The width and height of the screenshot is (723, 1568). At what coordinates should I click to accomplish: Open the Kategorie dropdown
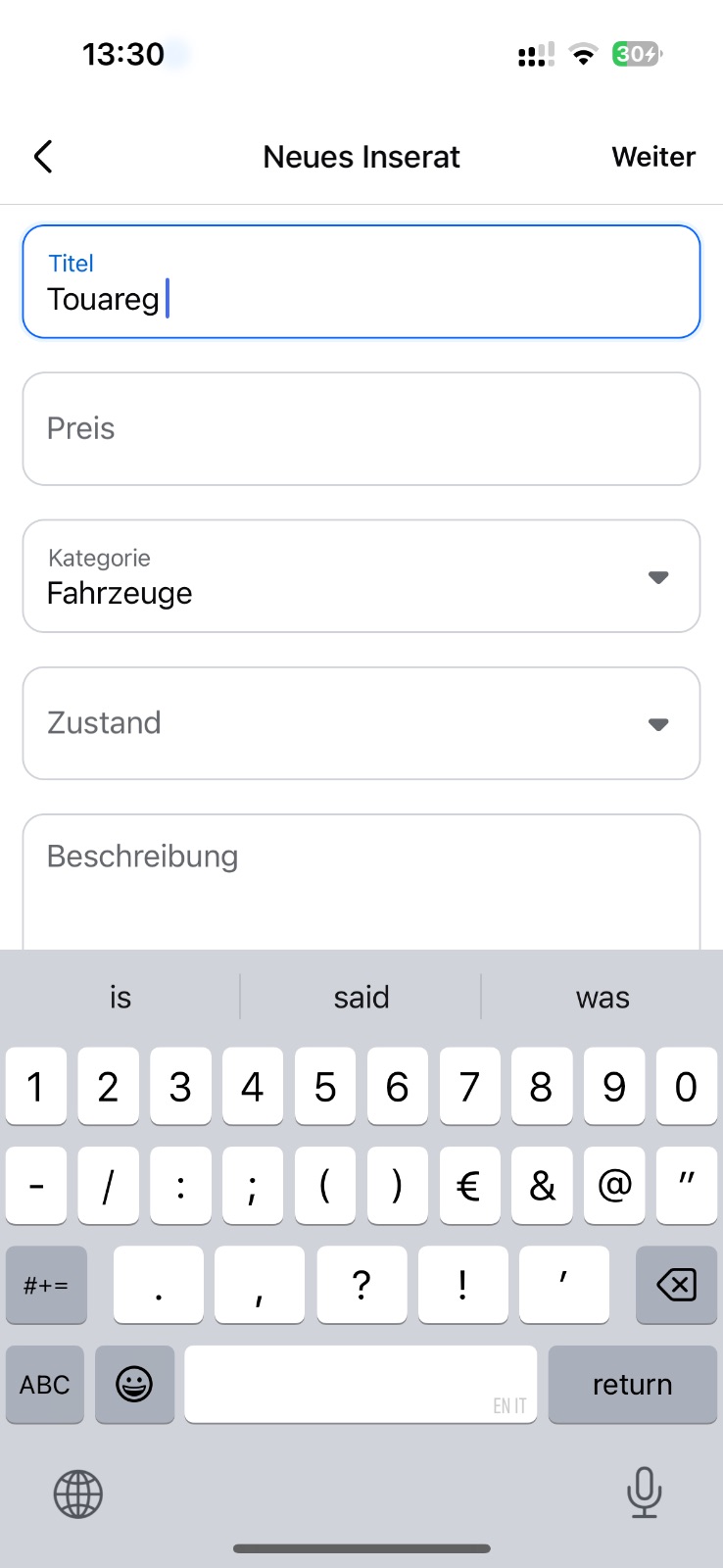tap(361, 576)
